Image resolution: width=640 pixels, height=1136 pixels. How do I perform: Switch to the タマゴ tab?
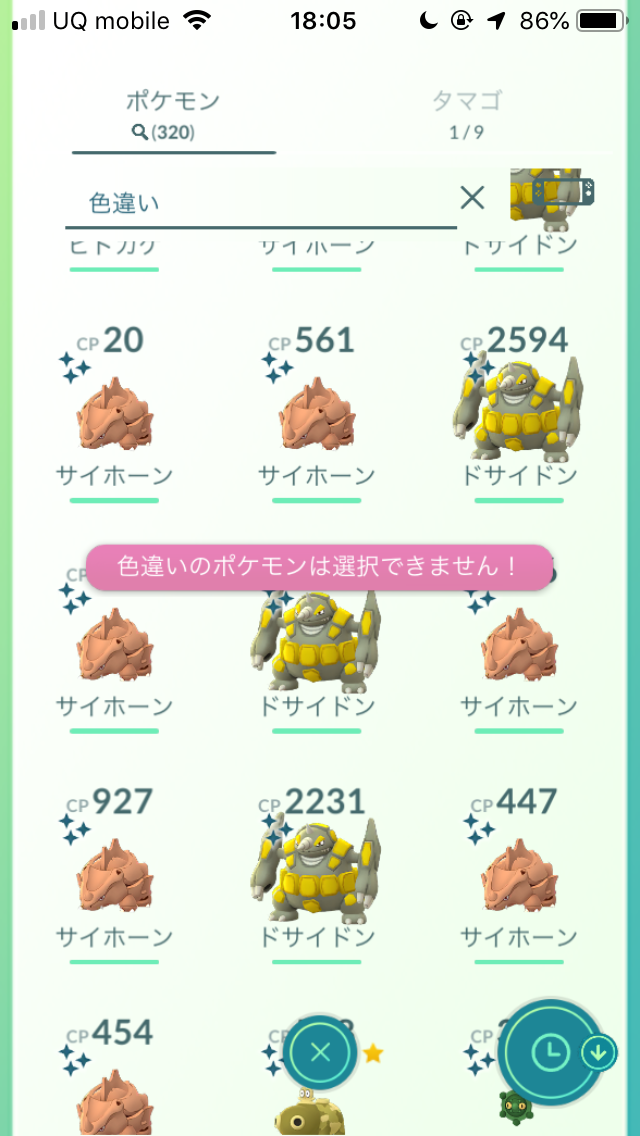click(x=466, y=113)
